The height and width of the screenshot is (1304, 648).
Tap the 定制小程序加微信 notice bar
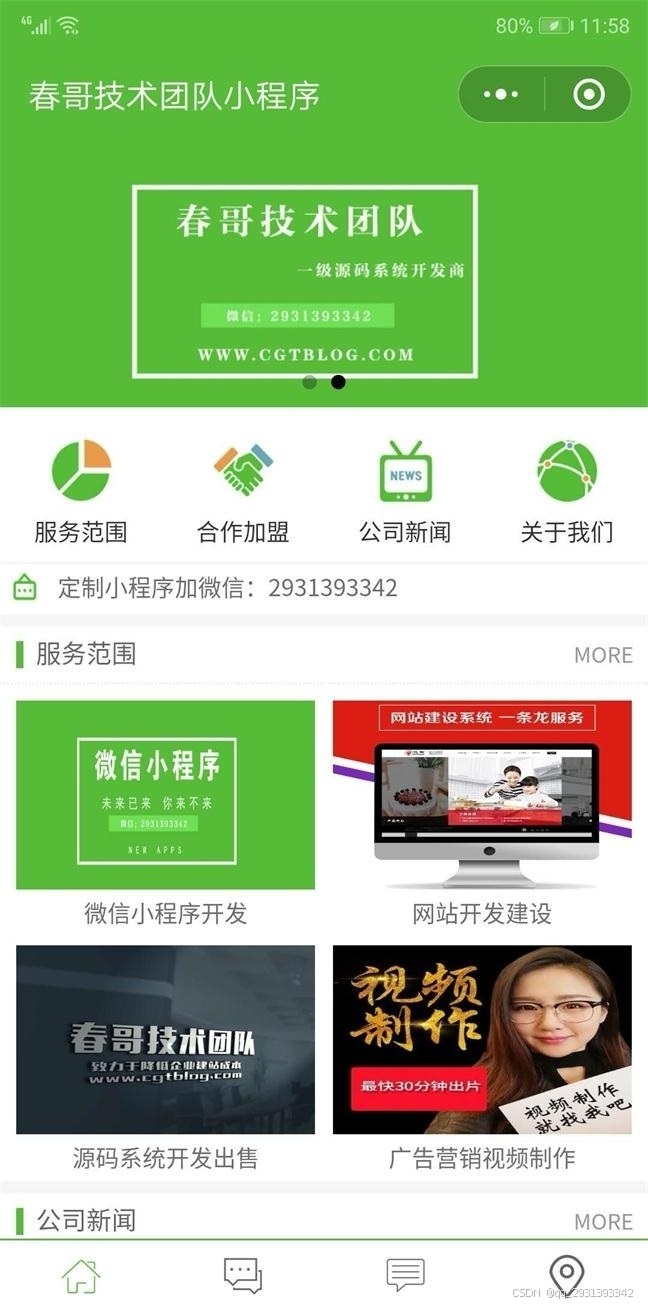point(226,588)
